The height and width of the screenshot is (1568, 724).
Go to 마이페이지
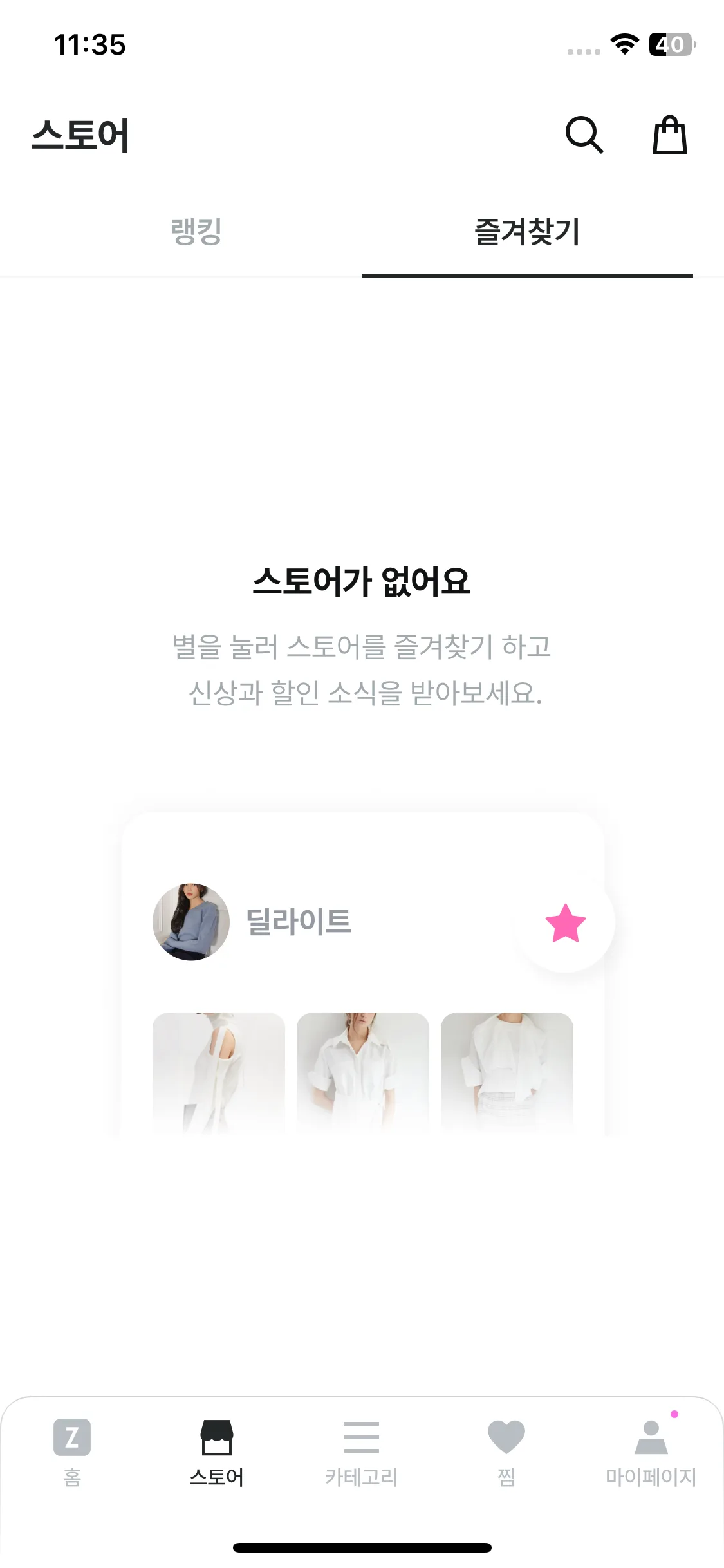click(651, 1451)
